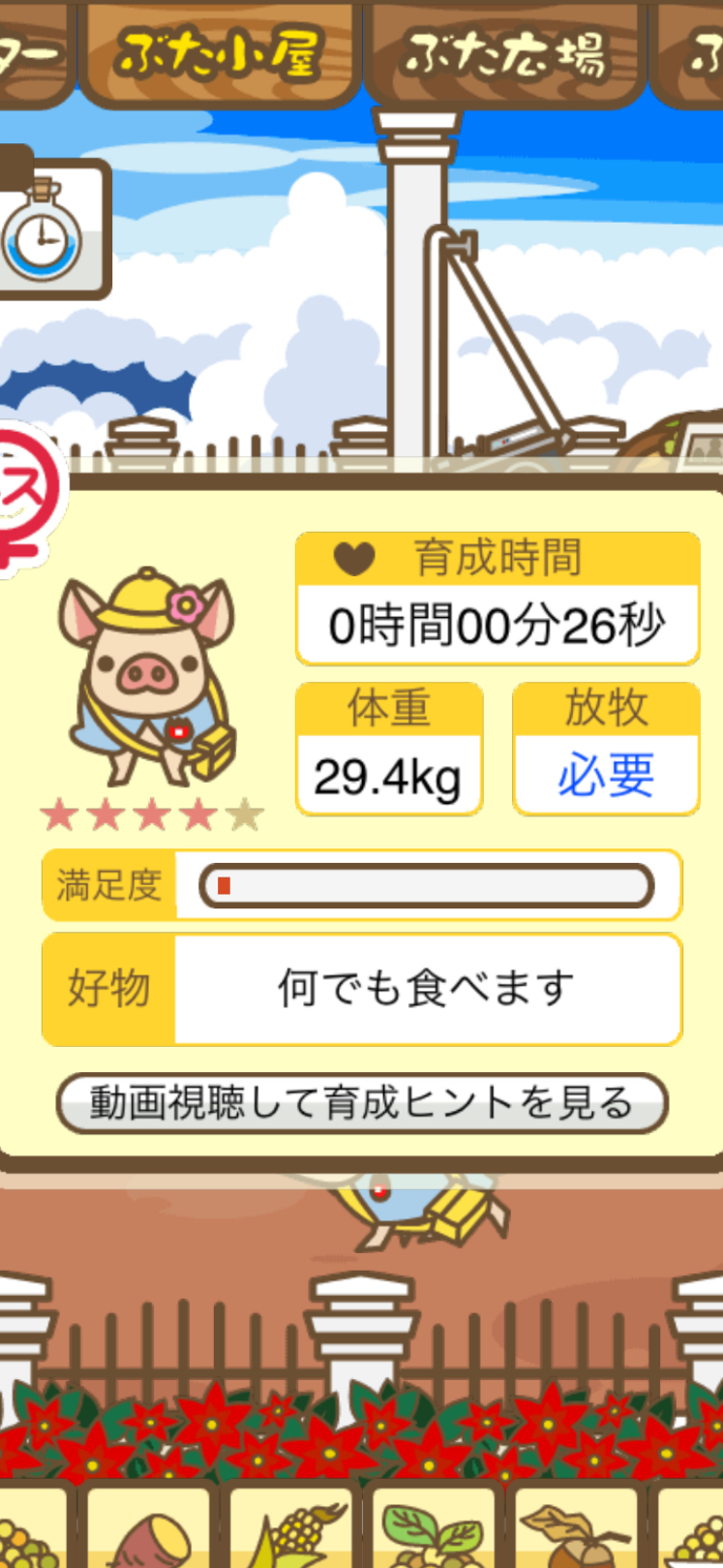Select the corn feed item

click(x=293, y=1527)
